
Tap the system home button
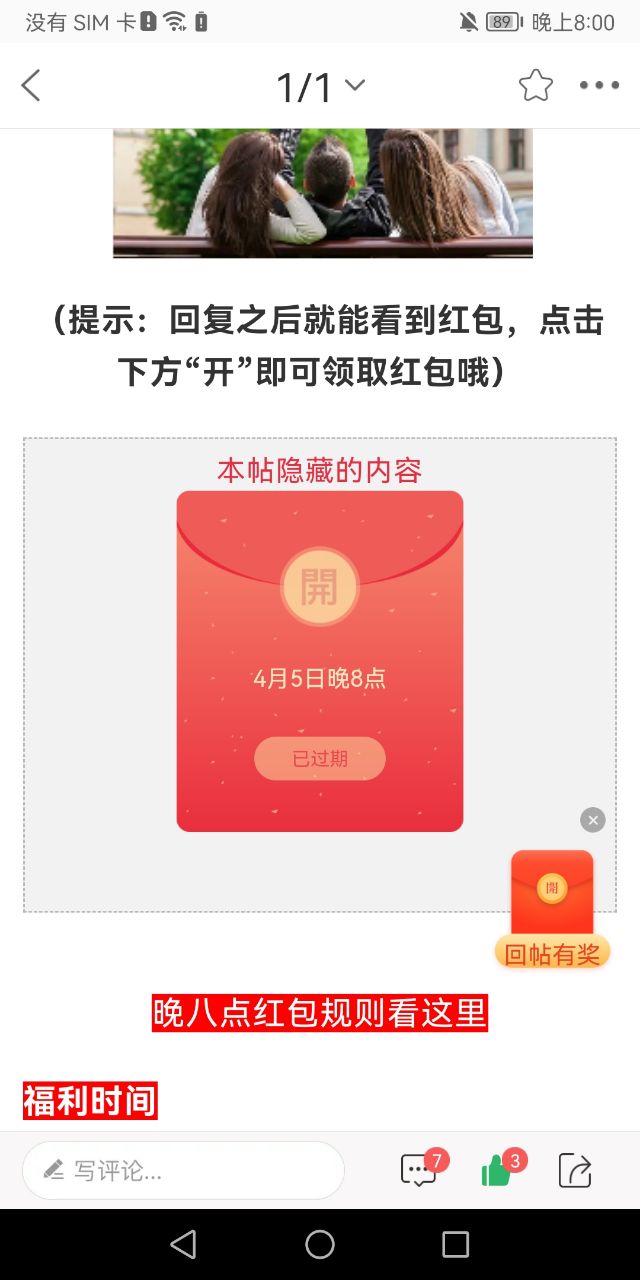coord(320,1244)
